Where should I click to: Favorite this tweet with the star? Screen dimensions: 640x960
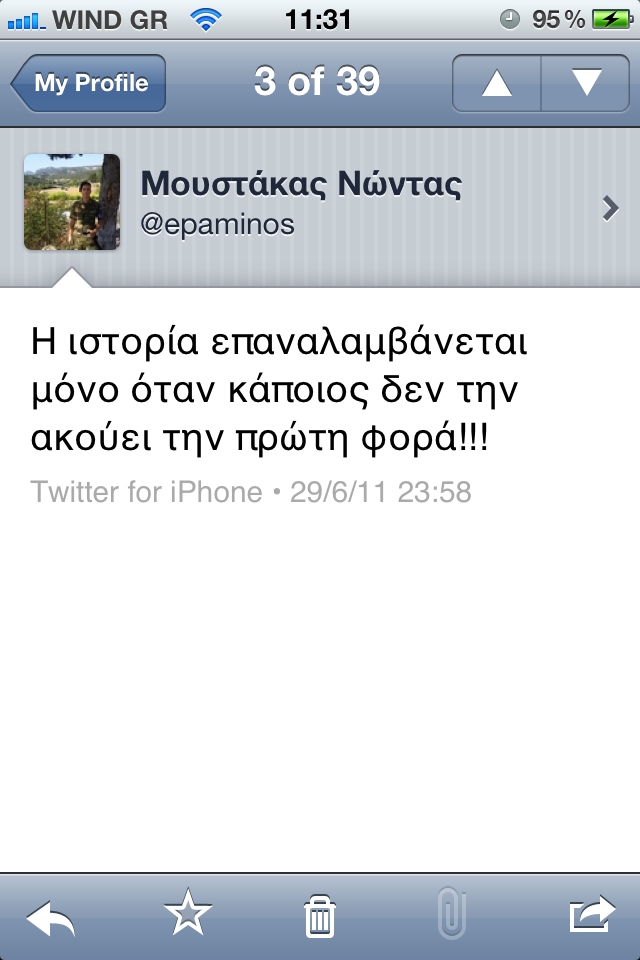pyautogui.click(x=187, y=915)
